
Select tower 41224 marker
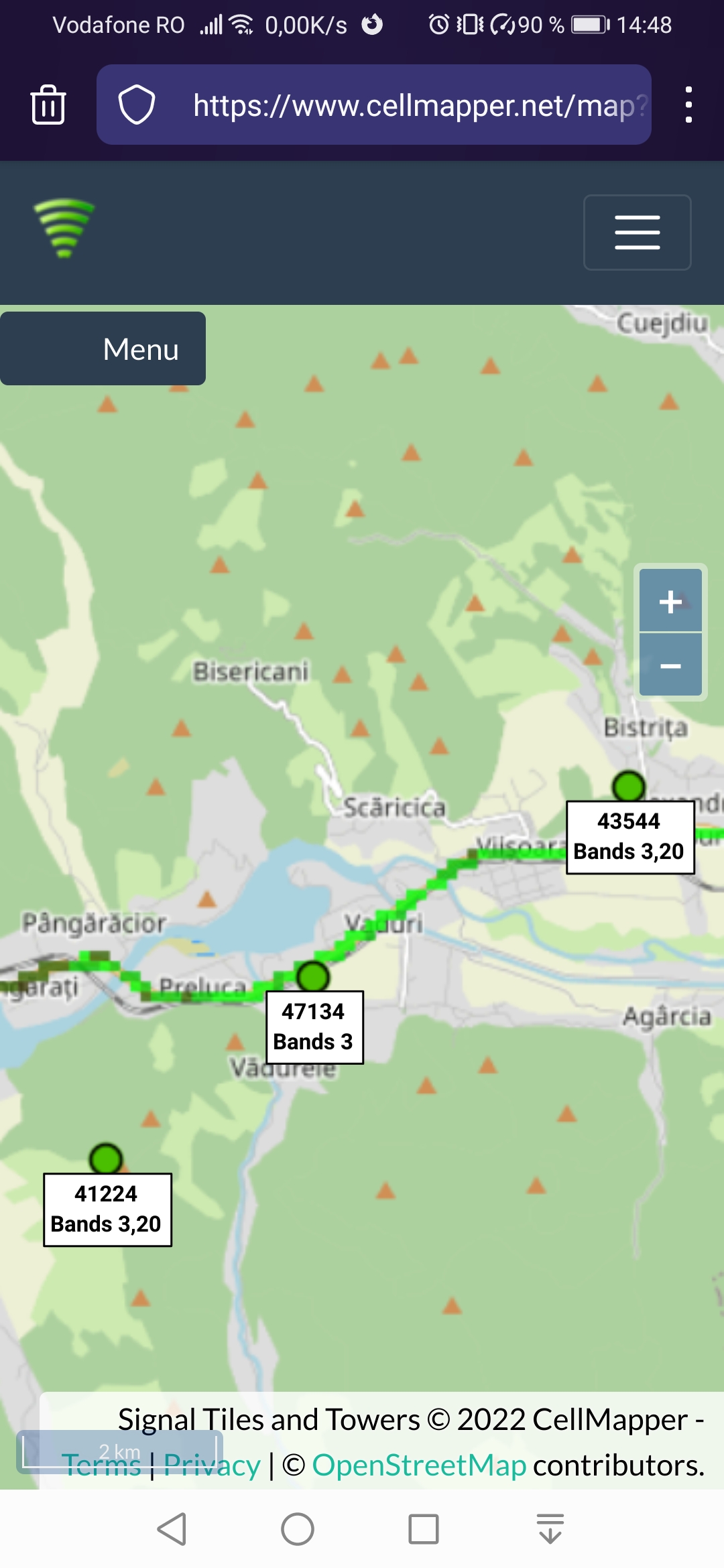tap(106, 1159)
